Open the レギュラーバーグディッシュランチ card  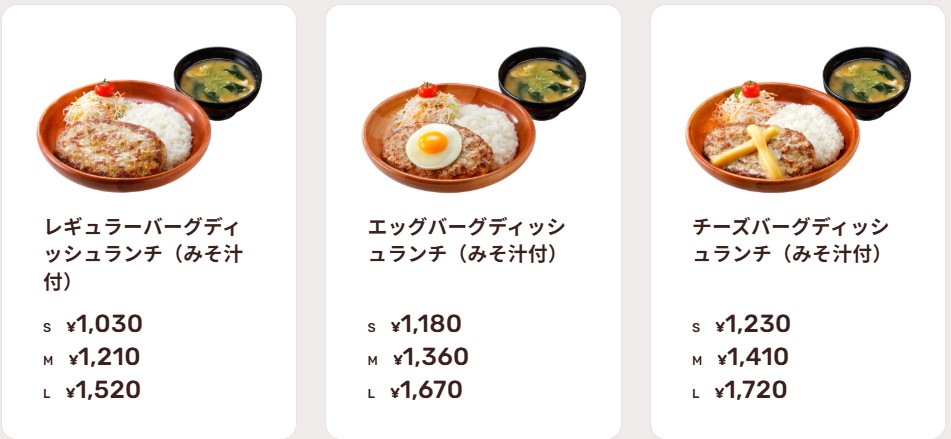tap(148, 220)
